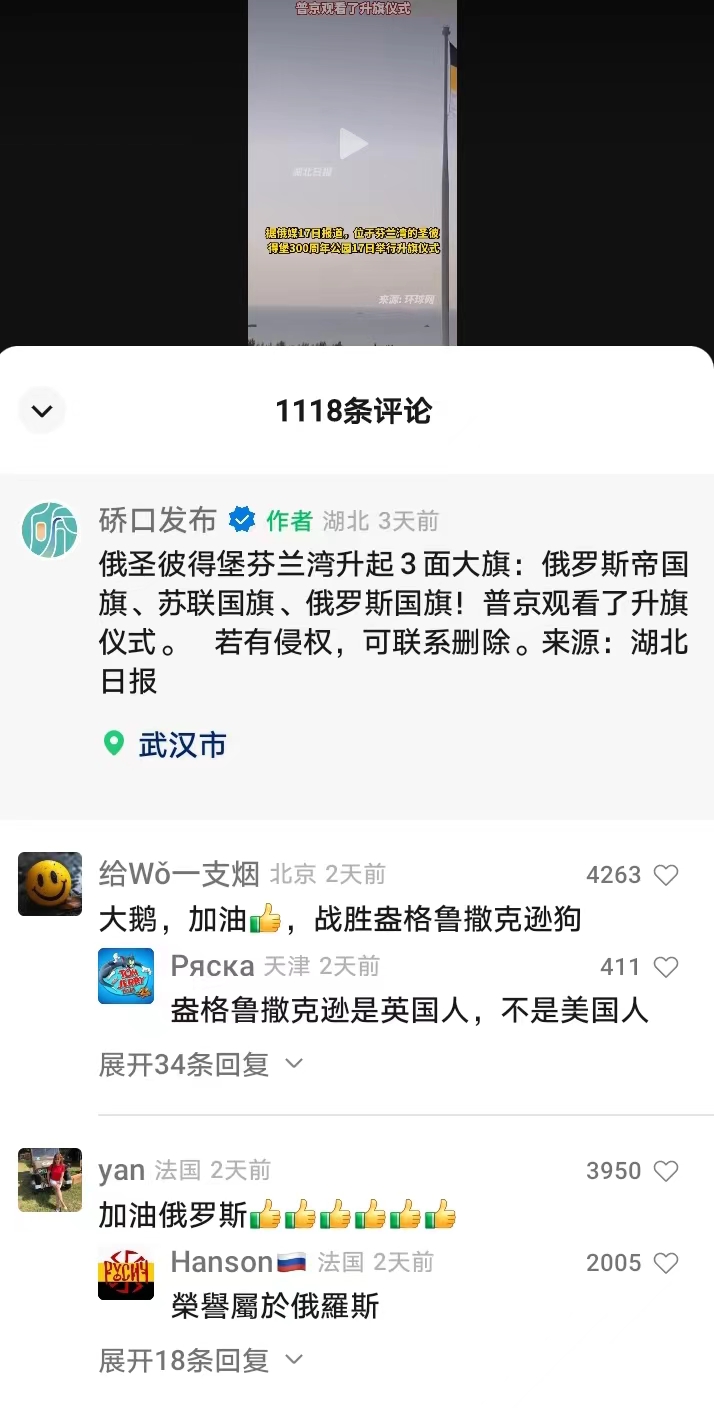
Task: Expand 34 replies (展开34条回复)
Action: 200,1064
